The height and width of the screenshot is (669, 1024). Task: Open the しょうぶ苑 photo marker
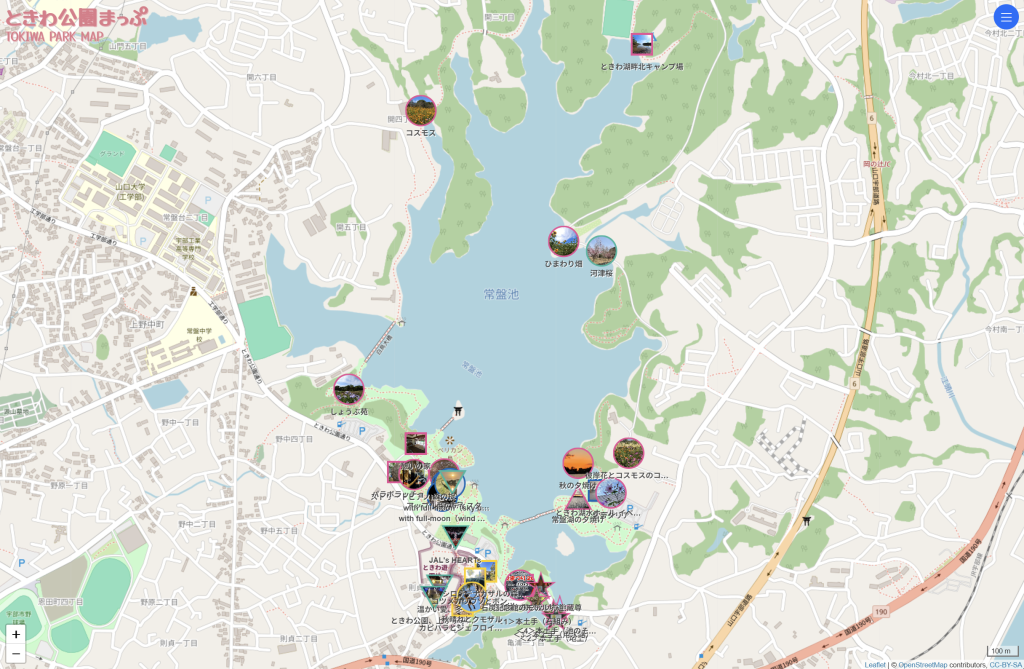(349, 389)
